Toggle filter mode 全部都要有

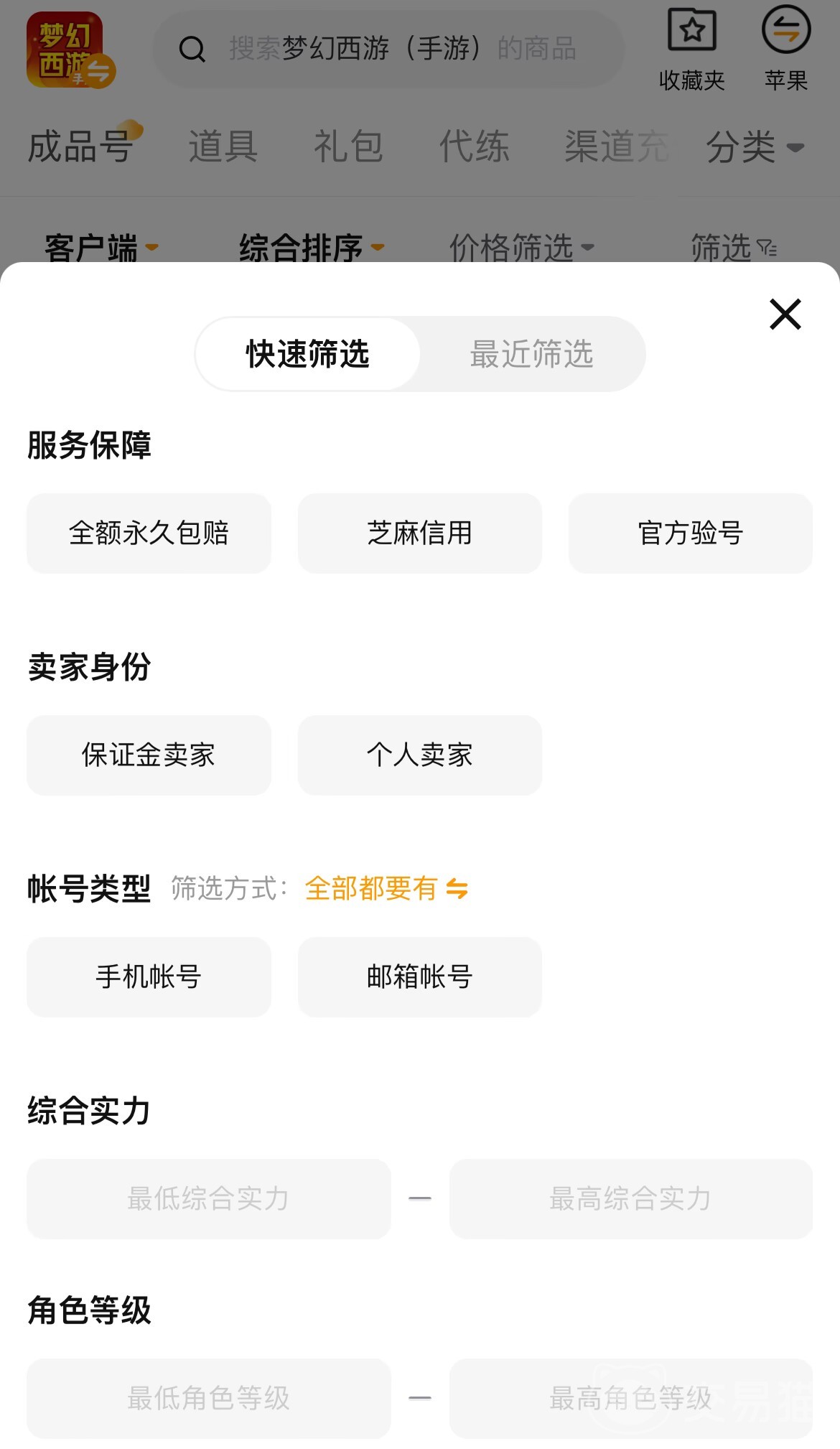pos(386,889)
